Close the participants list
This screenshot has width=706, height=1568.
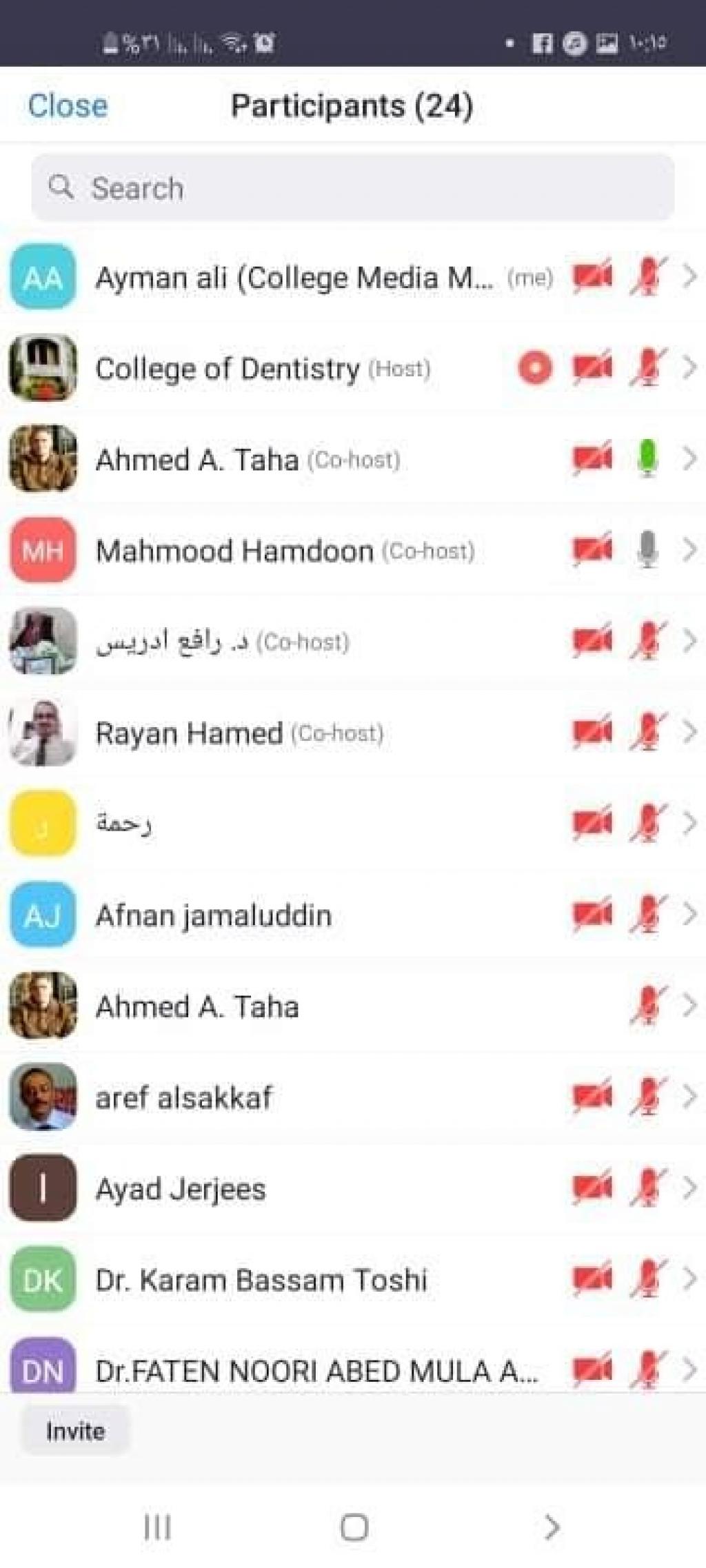coord(68,105)
